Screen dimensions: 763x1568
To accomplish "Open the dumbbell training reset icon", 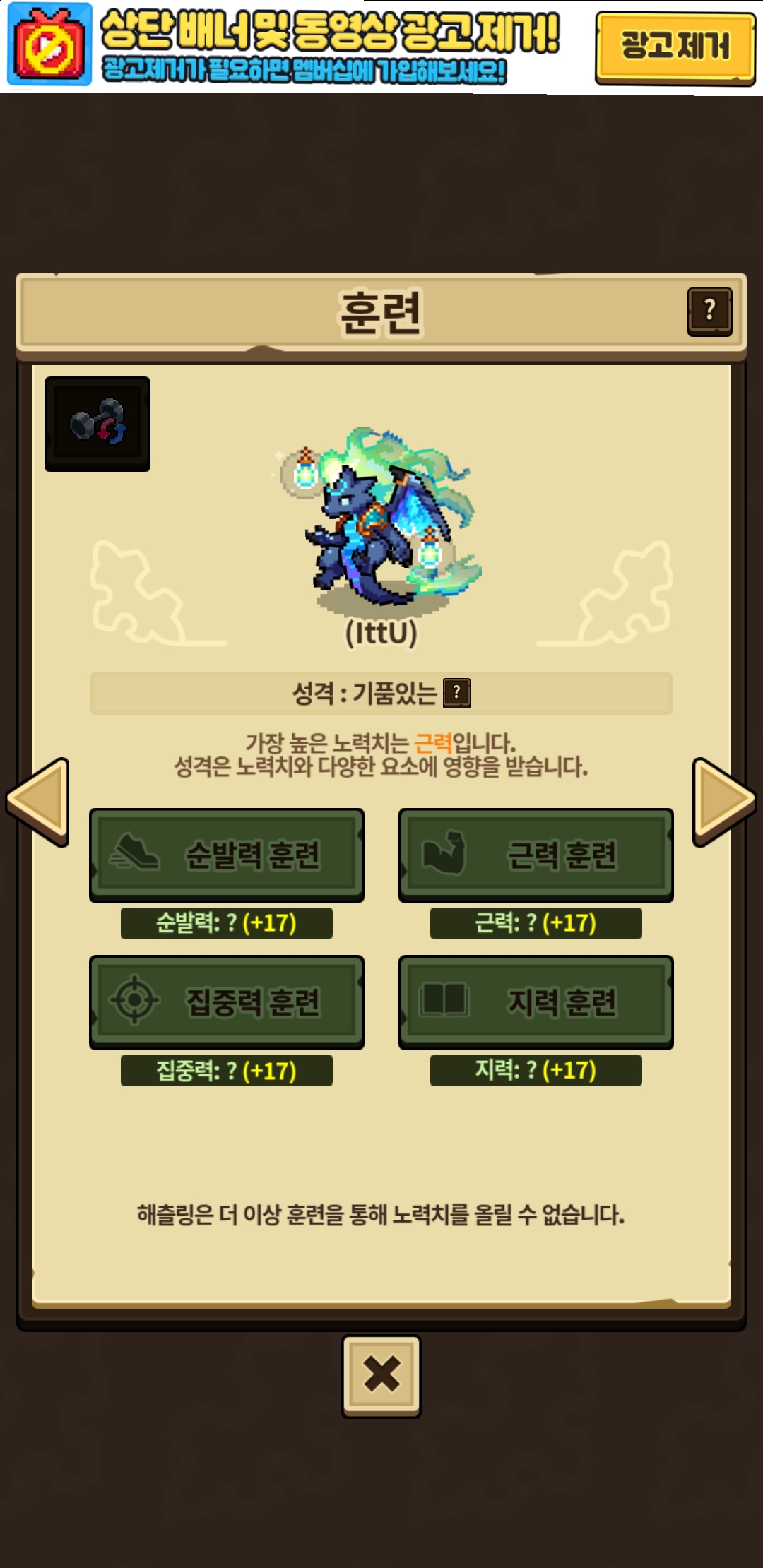I will pyautogui.click(x=97, y=424).
